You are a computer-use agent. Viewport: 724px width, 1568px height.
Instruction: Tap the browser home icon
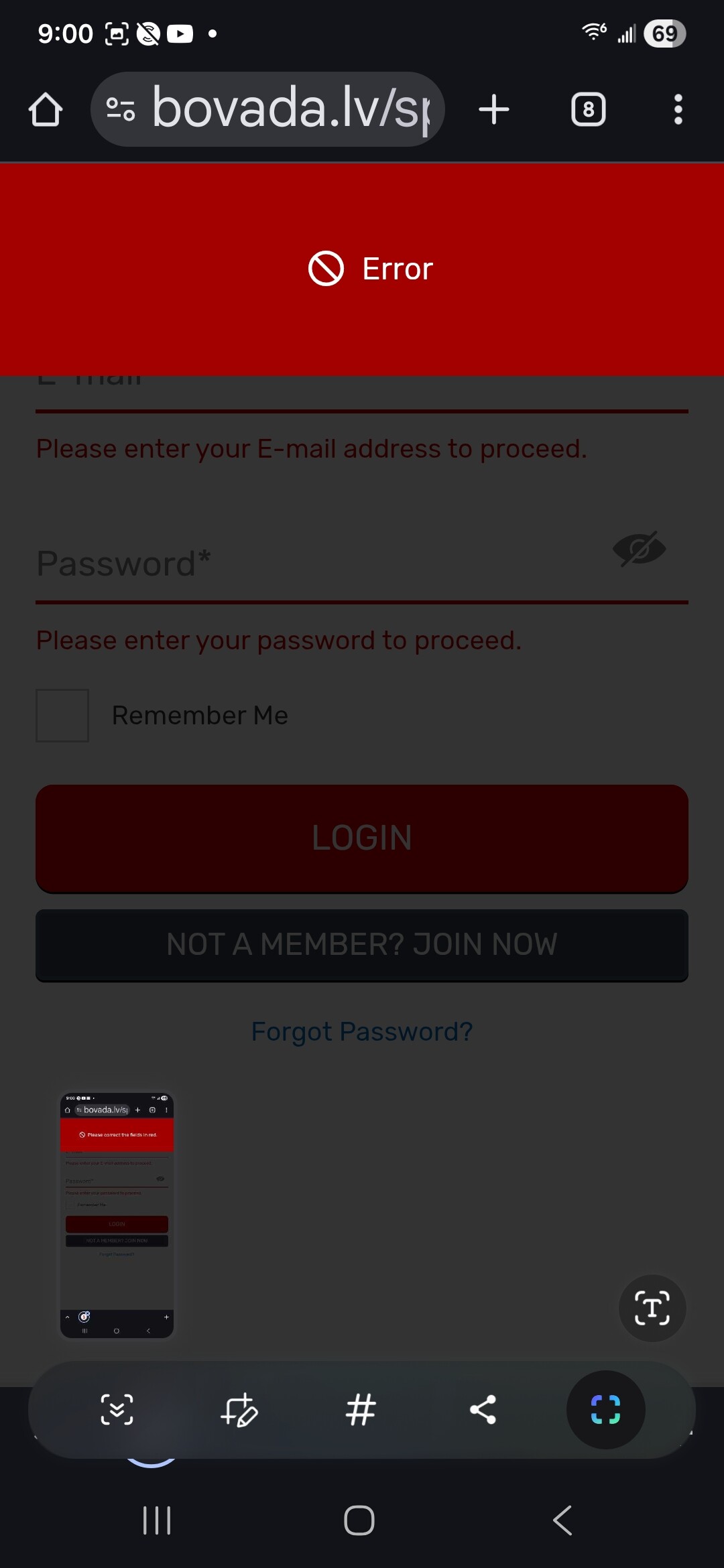[46, 109]
